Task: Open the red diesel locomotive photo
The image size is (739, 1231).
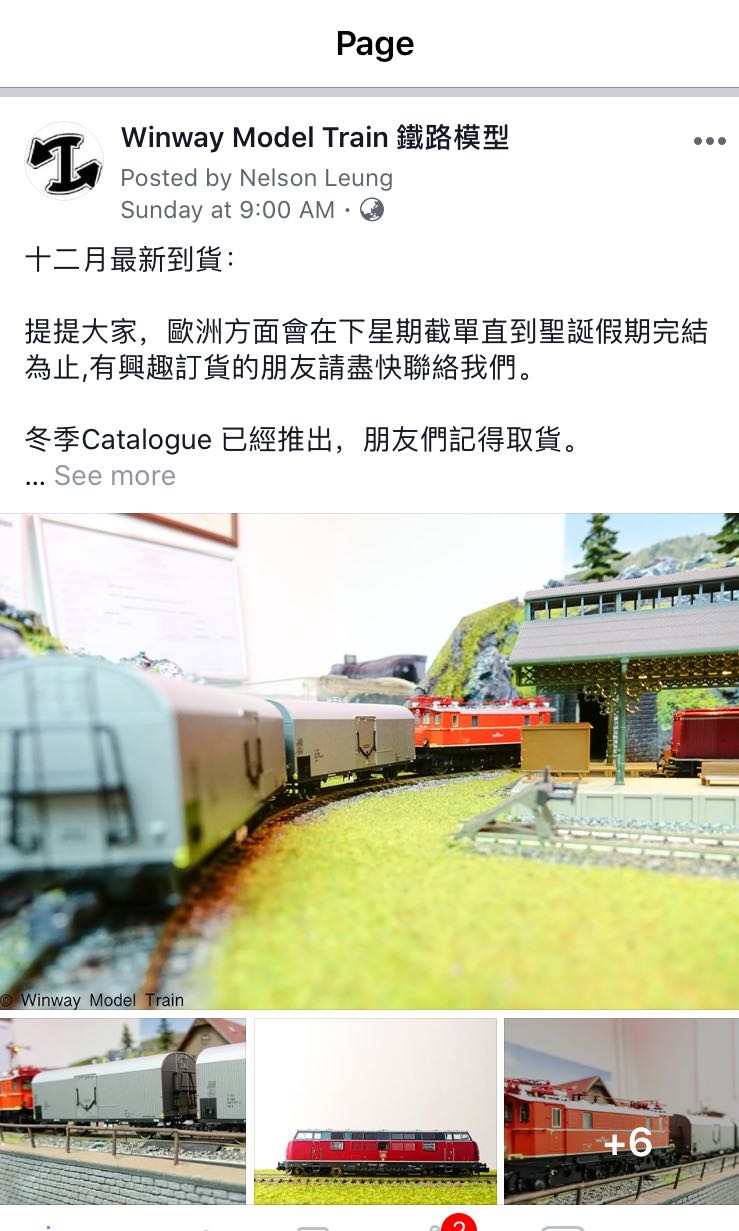Action: click(375, 1110)
